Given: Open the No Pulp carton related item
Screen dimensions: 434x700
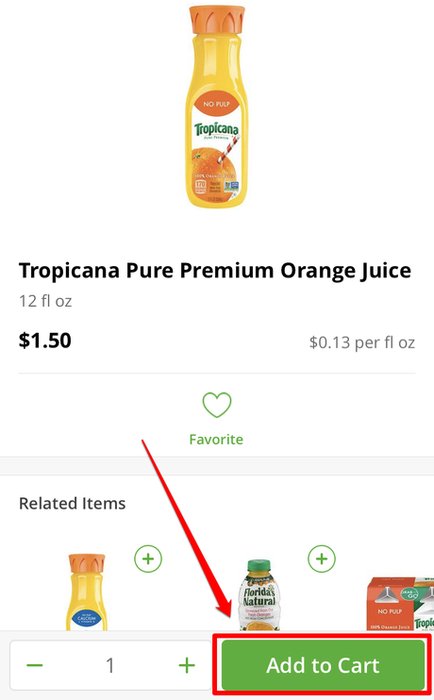Looking at the screenshot, I should click(x=401, y=603).
